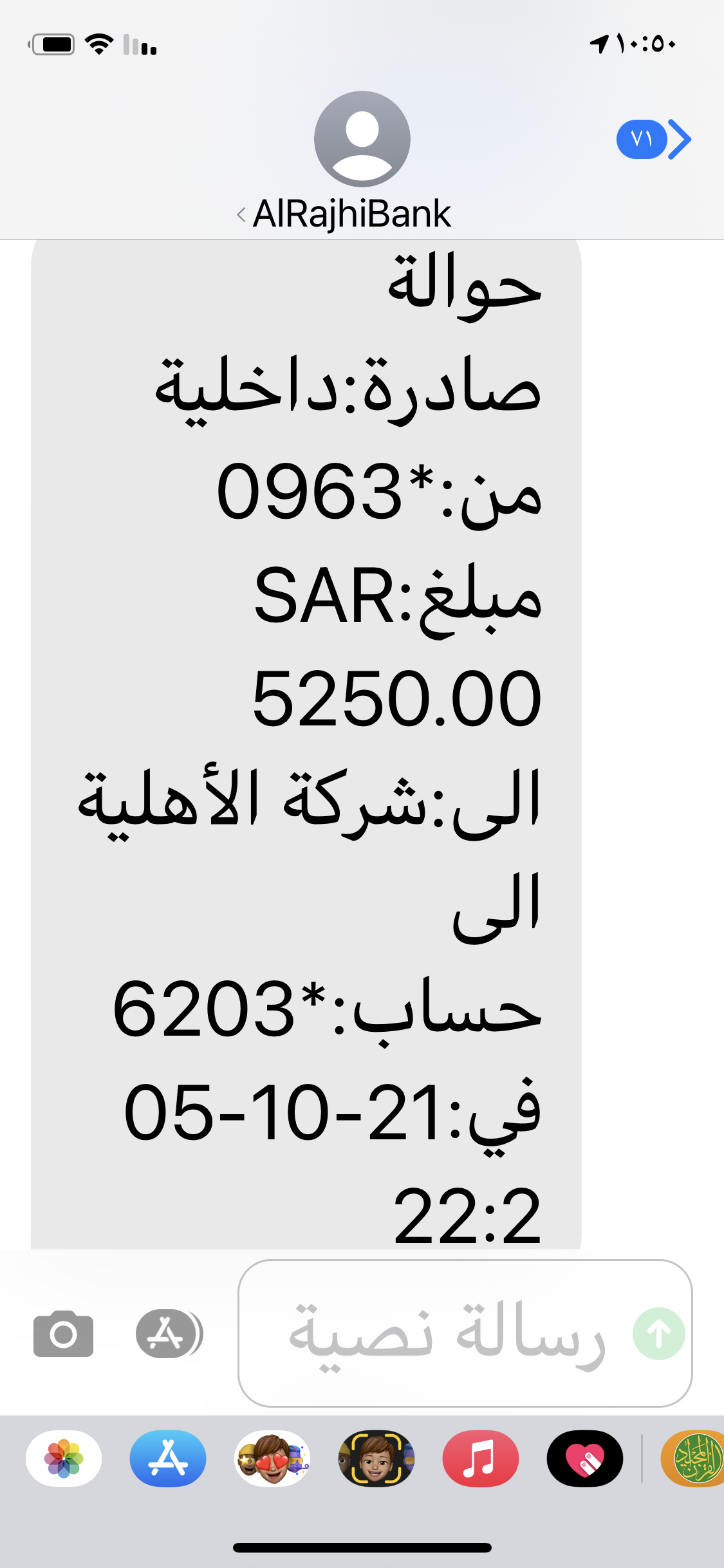724x1568 pixels.
Task: Send the message with the arrow button
Action: [658, 1333]
